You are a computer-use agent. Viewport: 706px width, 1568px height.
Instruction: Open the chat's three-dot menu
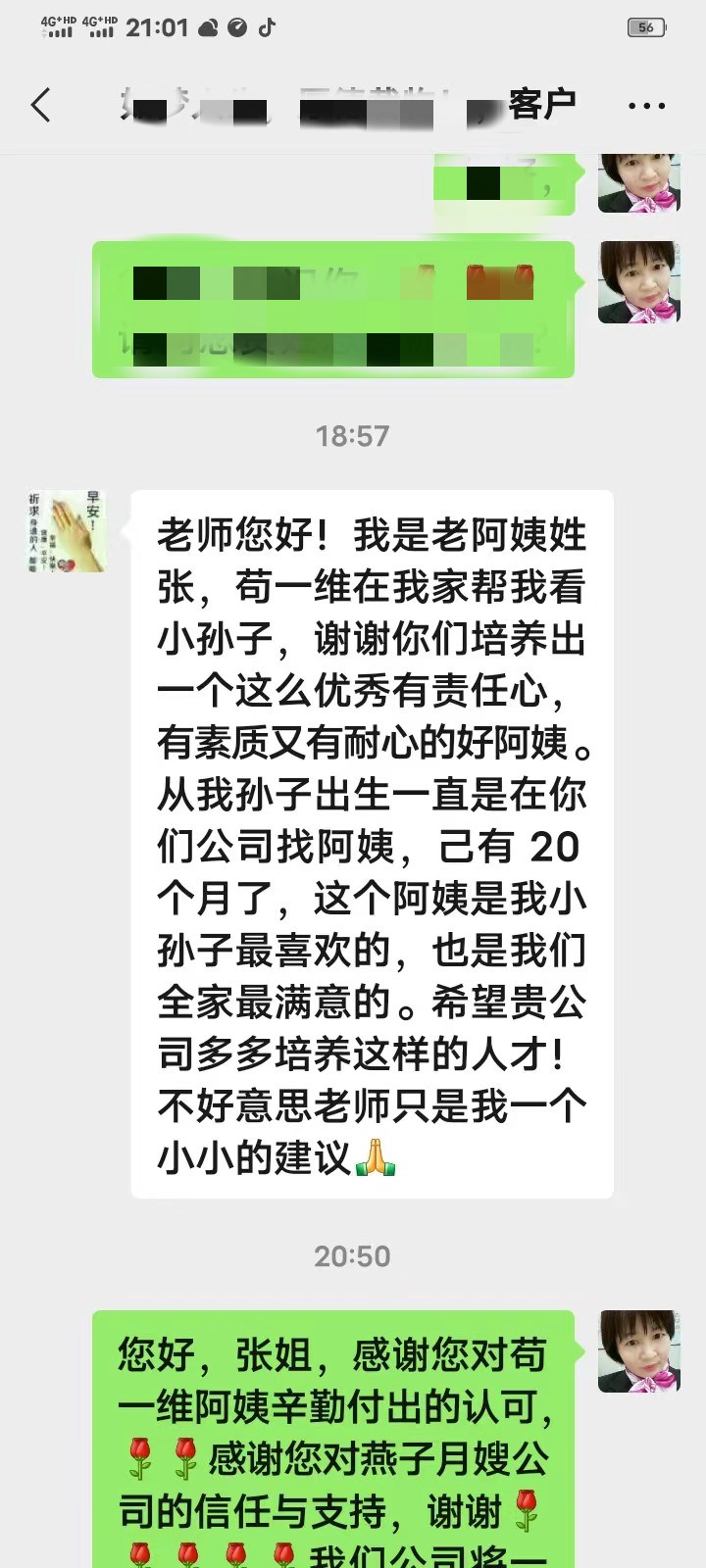click(646, 106)
